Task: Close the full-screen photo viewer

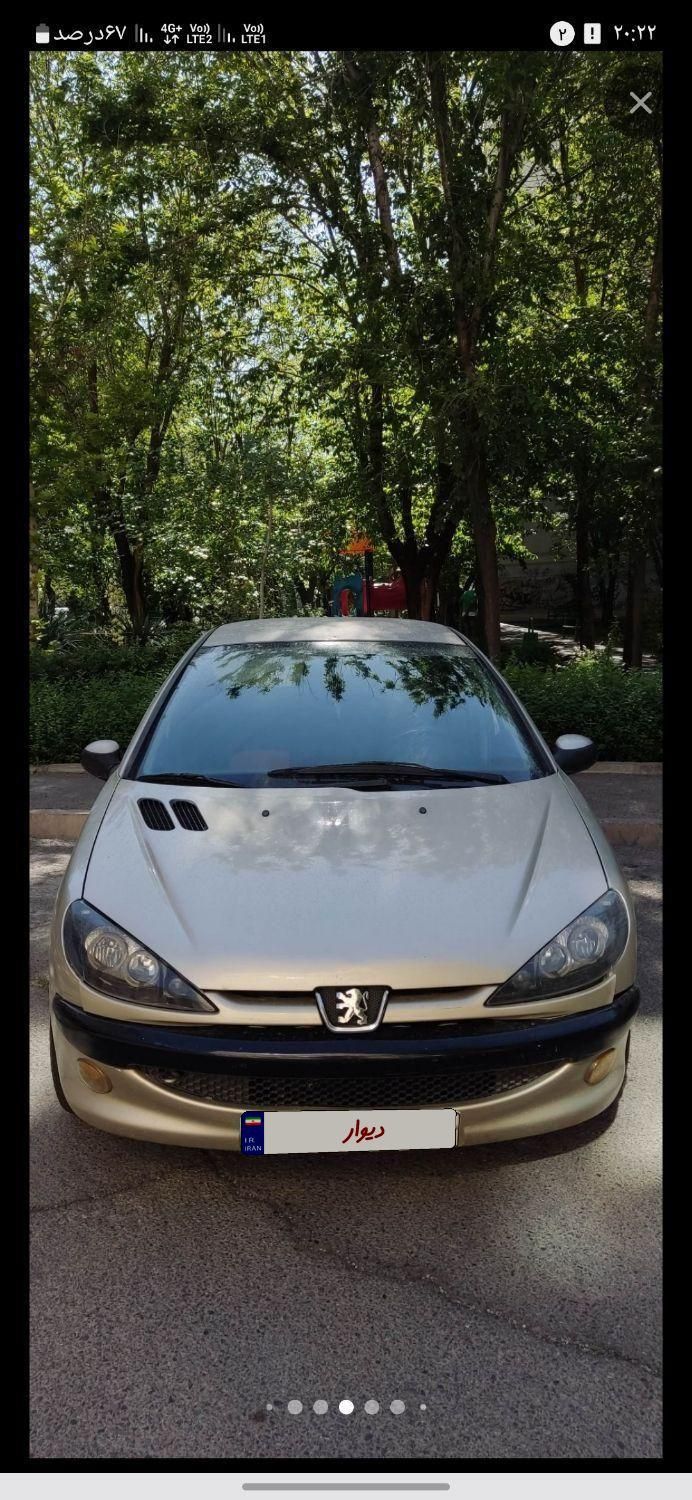Action: (640, 103)
